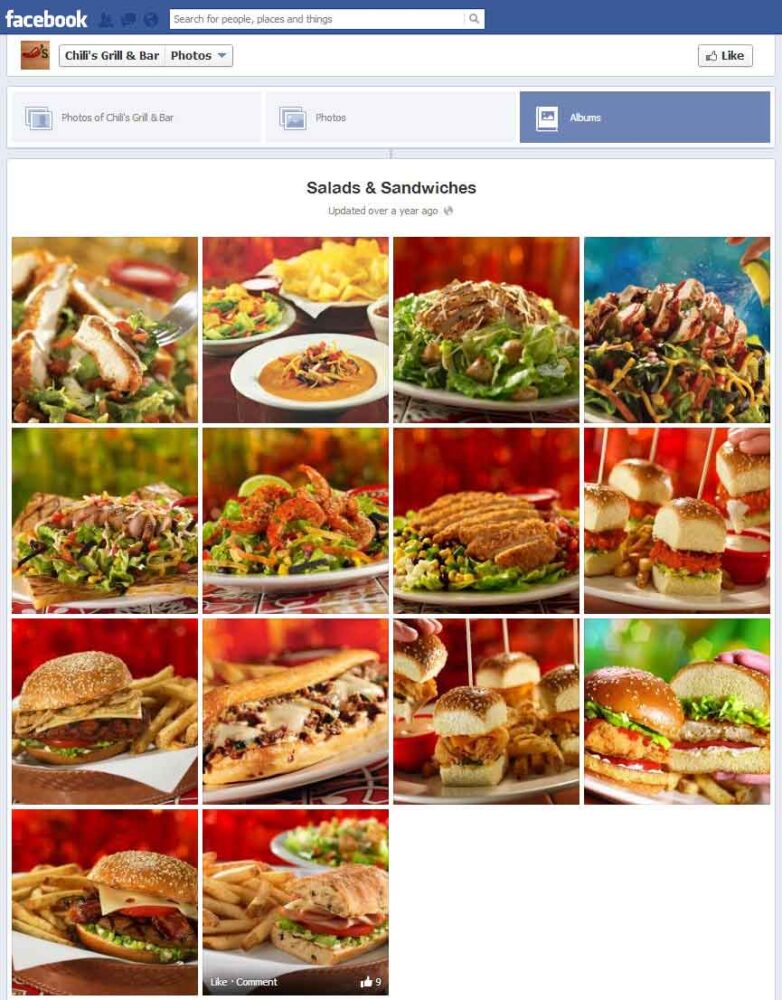
Task: Open the soup and chips combo photo
Action: pos(295,329)
